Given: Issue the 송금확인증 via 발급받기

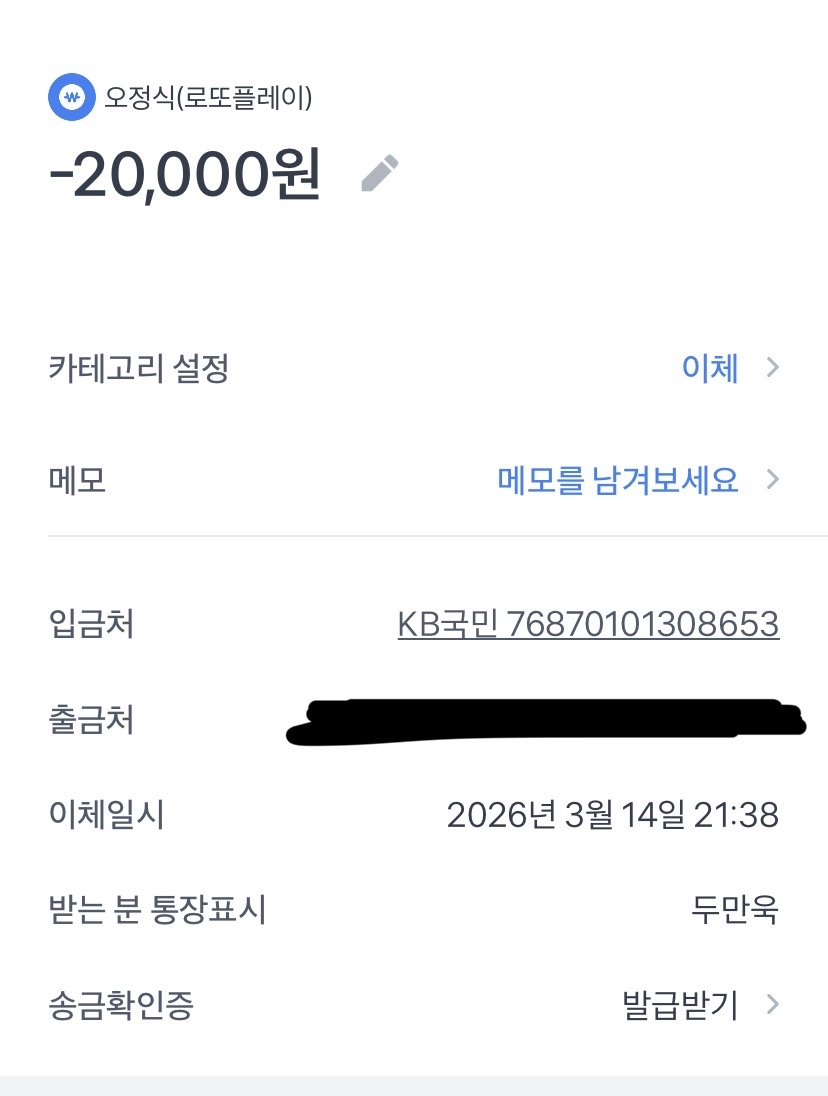Looking at the screenshot, I should pos(699,1004).
